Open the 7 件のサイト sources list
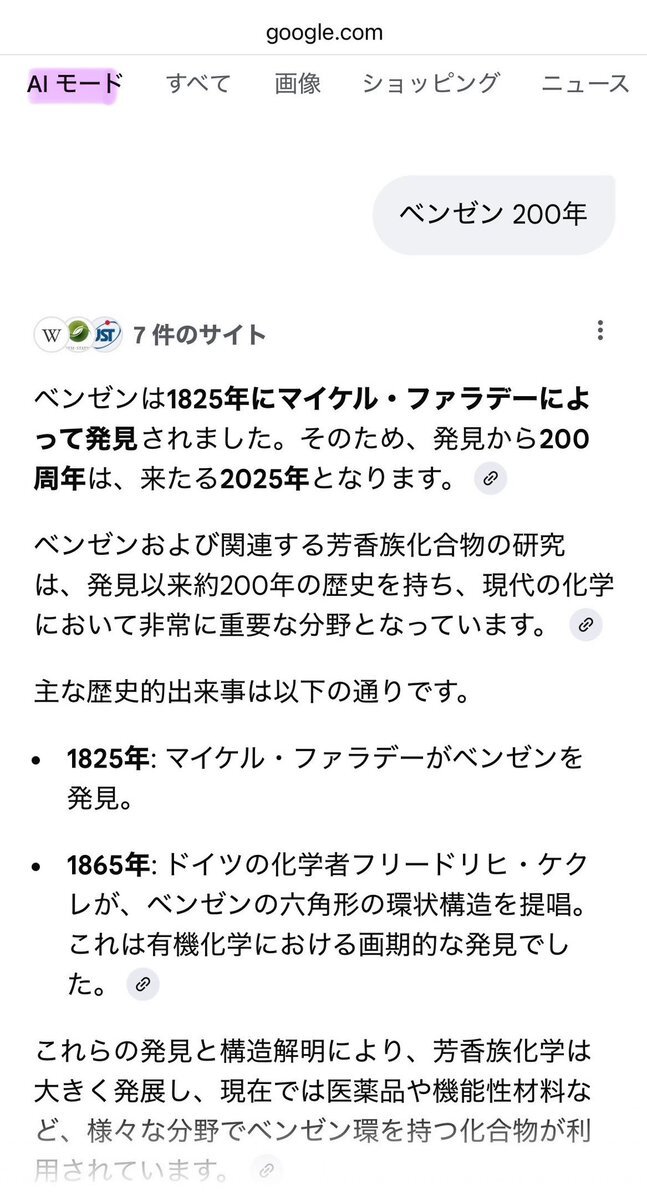This screenshot has width=647, height=1200. click(x=150, y=334)
